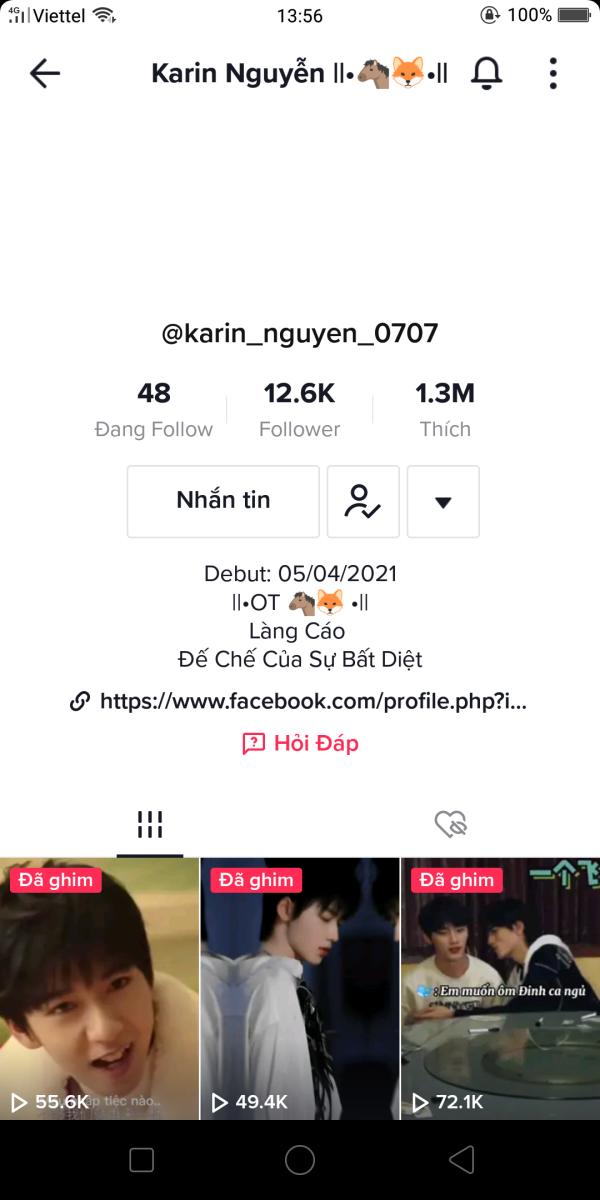Tap the system home button

point(300,1160)
